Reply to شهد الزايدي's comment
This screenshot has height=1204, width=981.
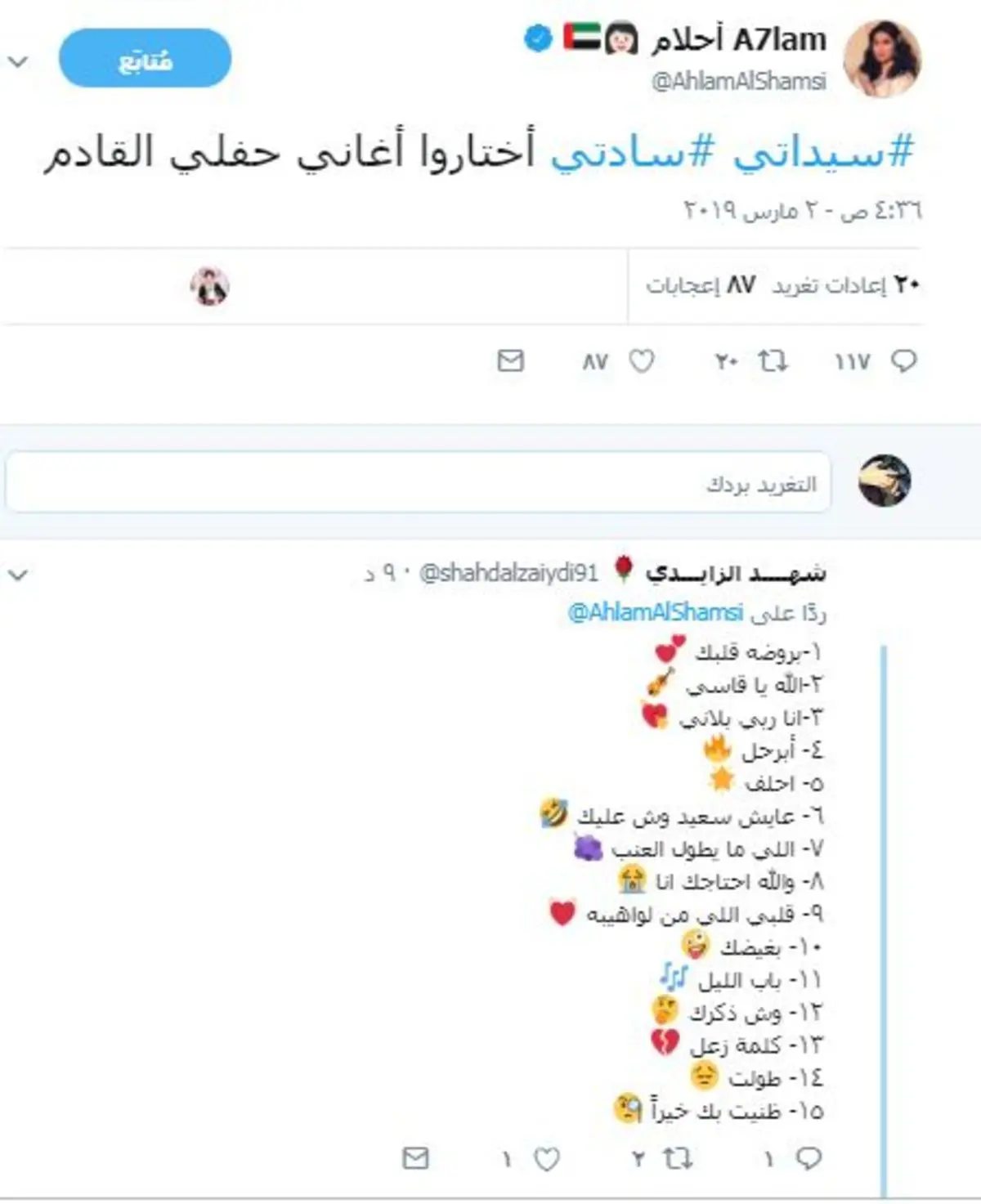[x=809, y=1158]
